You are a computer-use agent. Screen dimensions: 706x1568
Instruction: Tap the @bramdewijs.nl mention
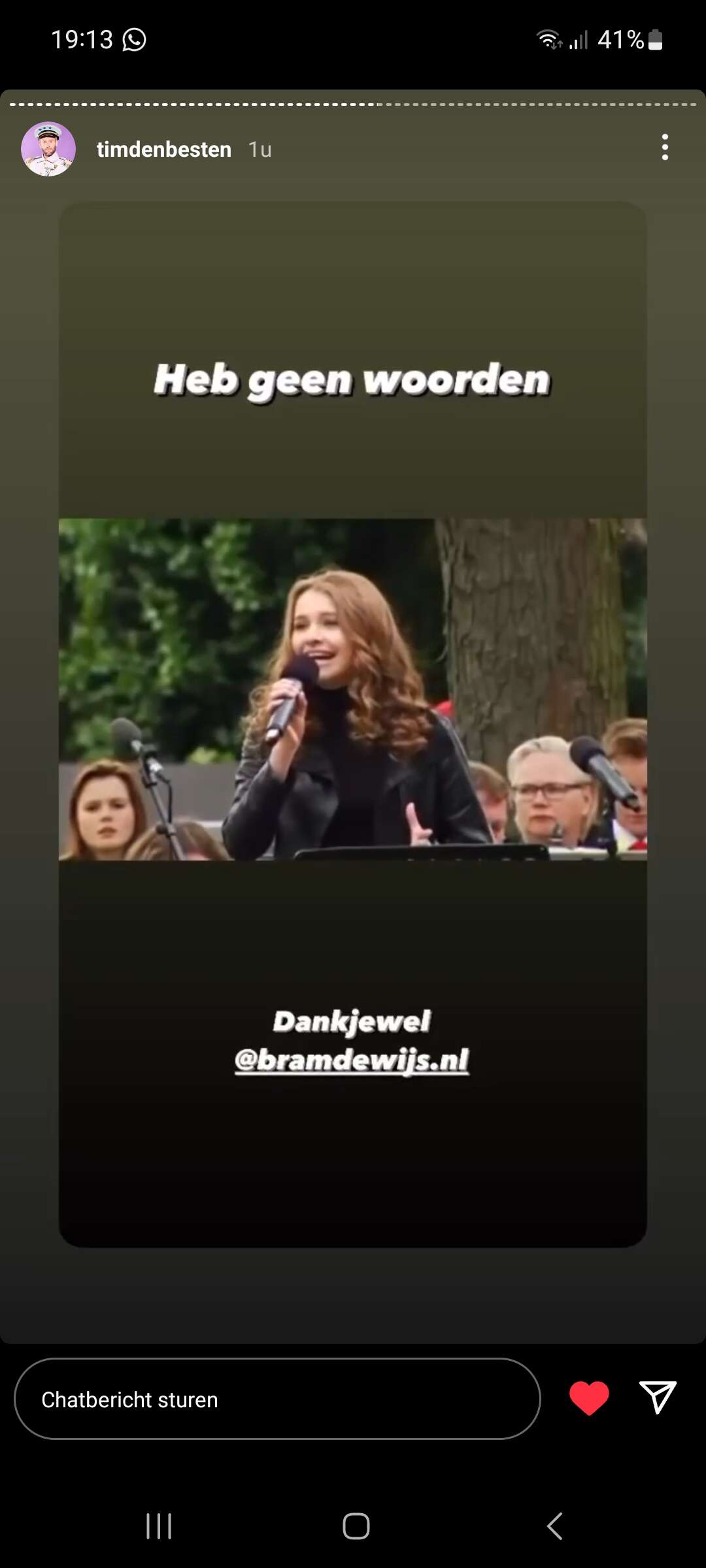[352, 1060]
